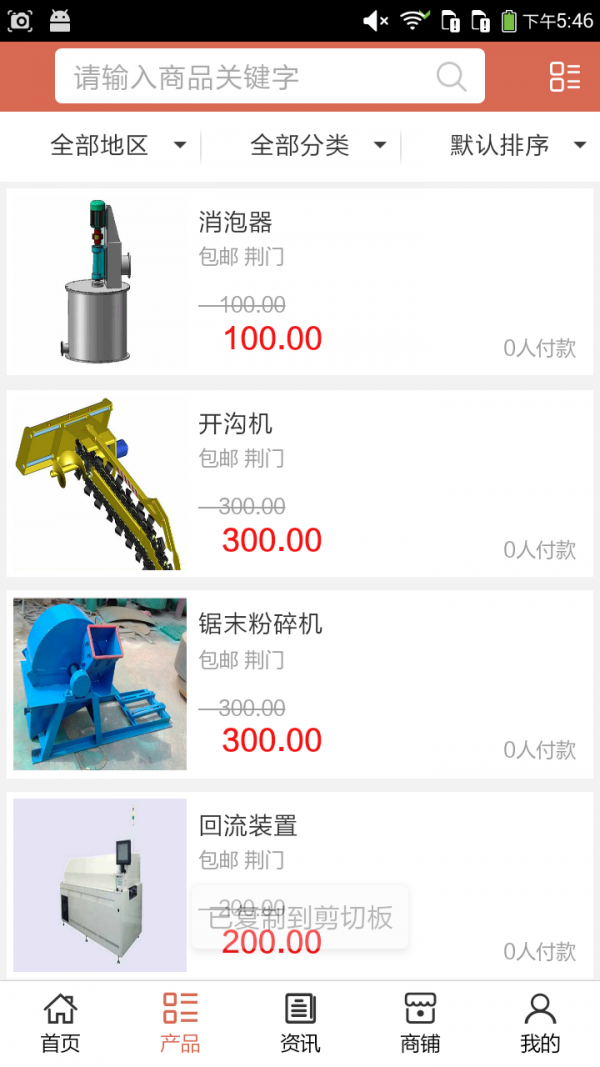Expand the 全部分类 category dropdown
Screen dimensions: 600x1067
(x=317, y=146)
